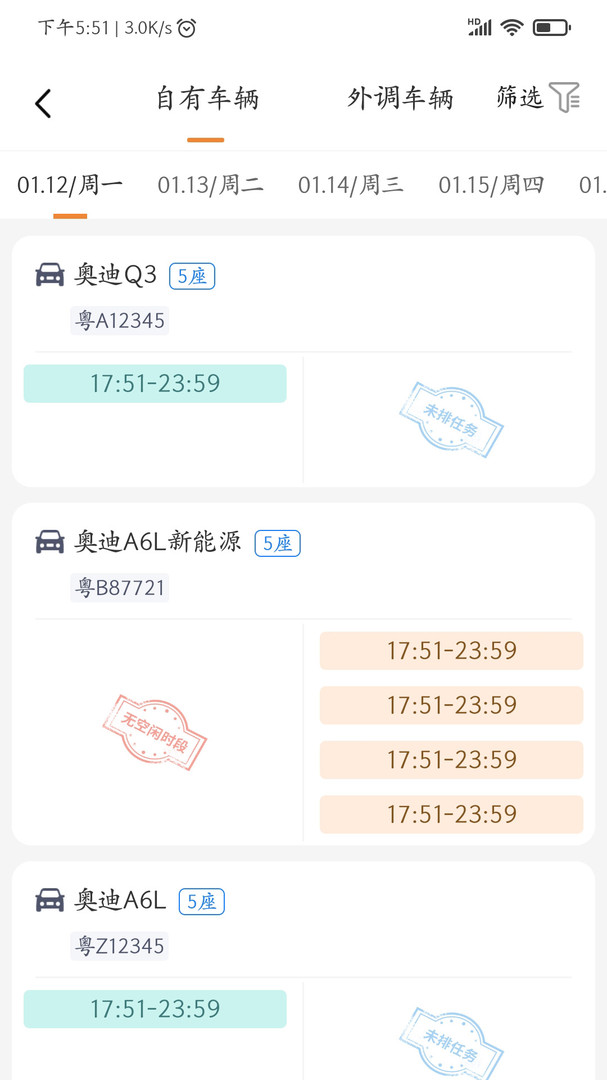
Task: Tap the last task slot of 奥迪A6L新能源
Action: (x=451, y=815)
